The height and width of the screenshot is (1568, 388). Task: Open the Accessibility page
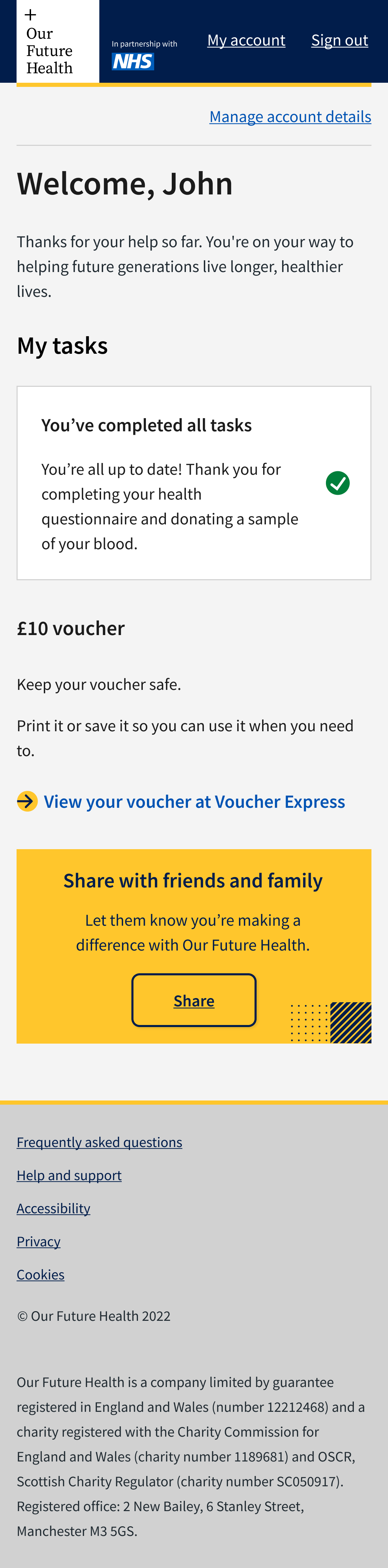53,1208
